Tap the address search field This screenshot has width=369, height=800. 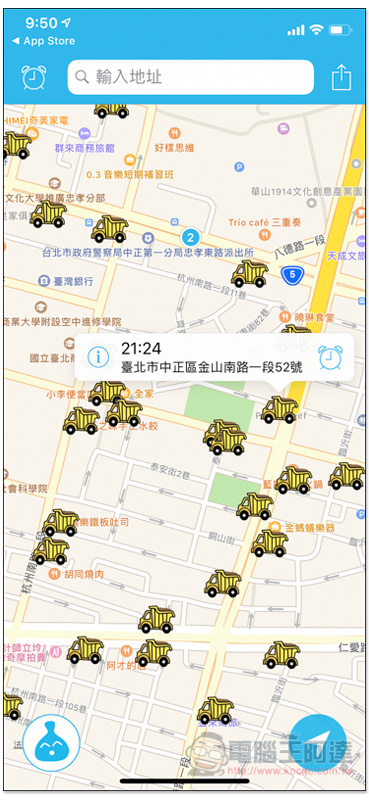coord(190,77)
